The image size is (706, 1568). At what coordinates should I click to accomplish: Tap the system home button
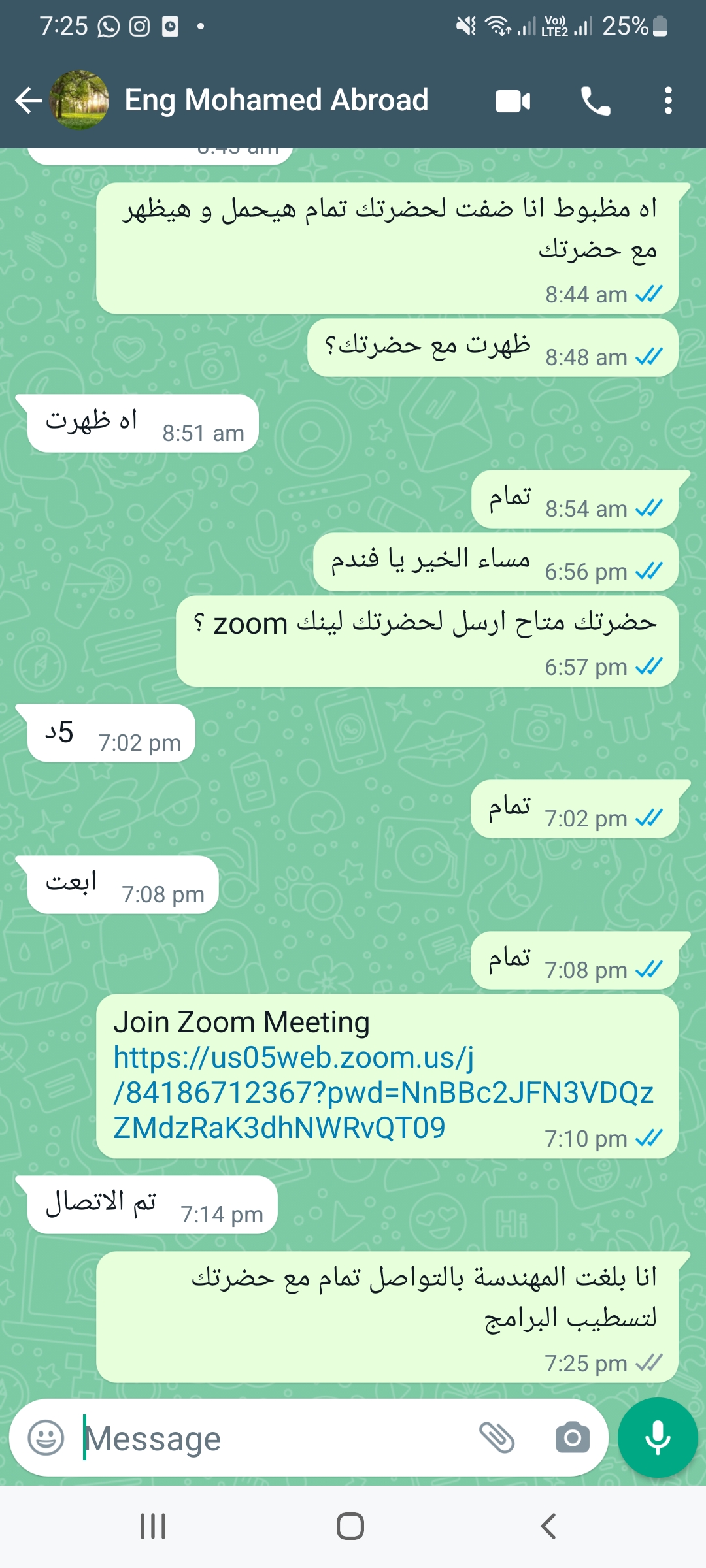click(350, 1527)
